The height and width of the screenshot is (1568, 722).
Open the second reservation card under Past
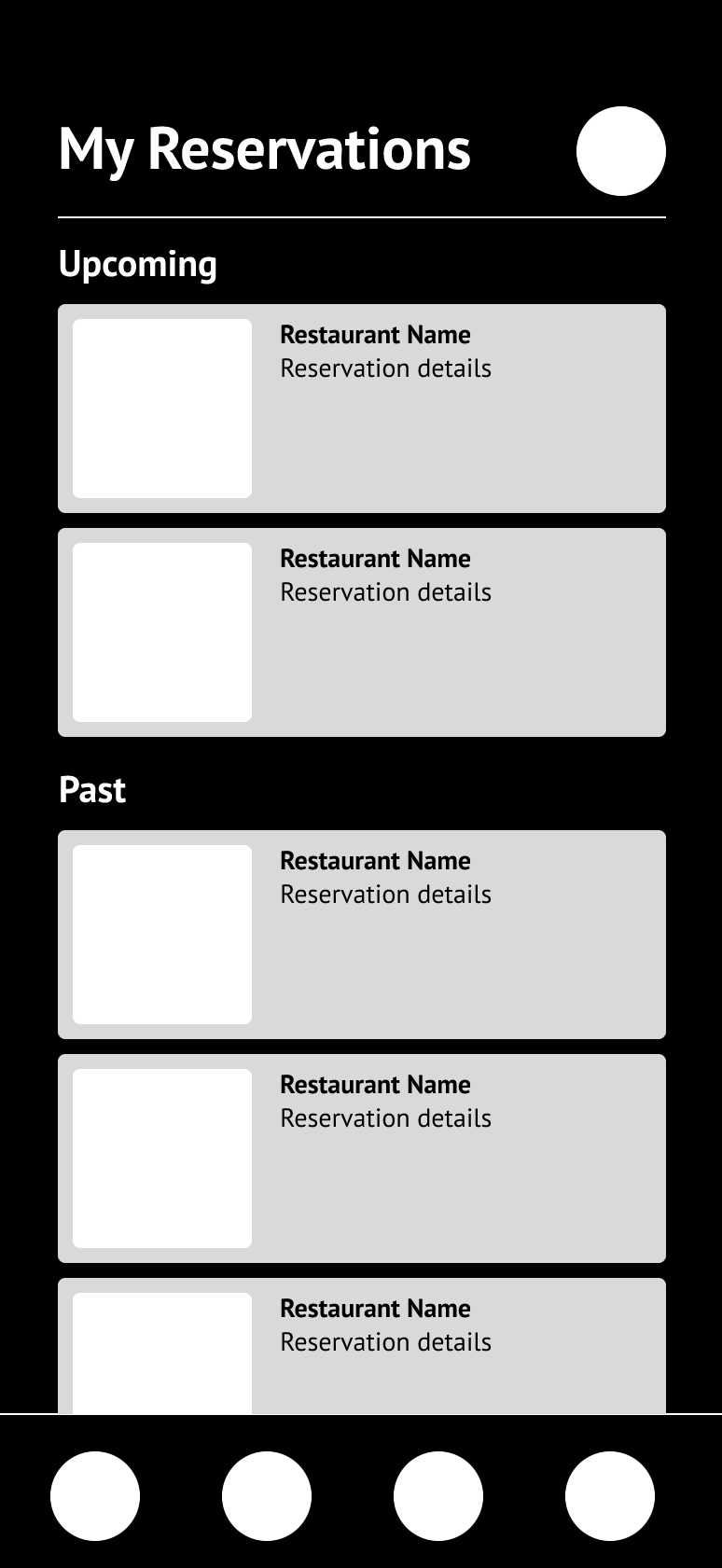(x=362, y=1159)
